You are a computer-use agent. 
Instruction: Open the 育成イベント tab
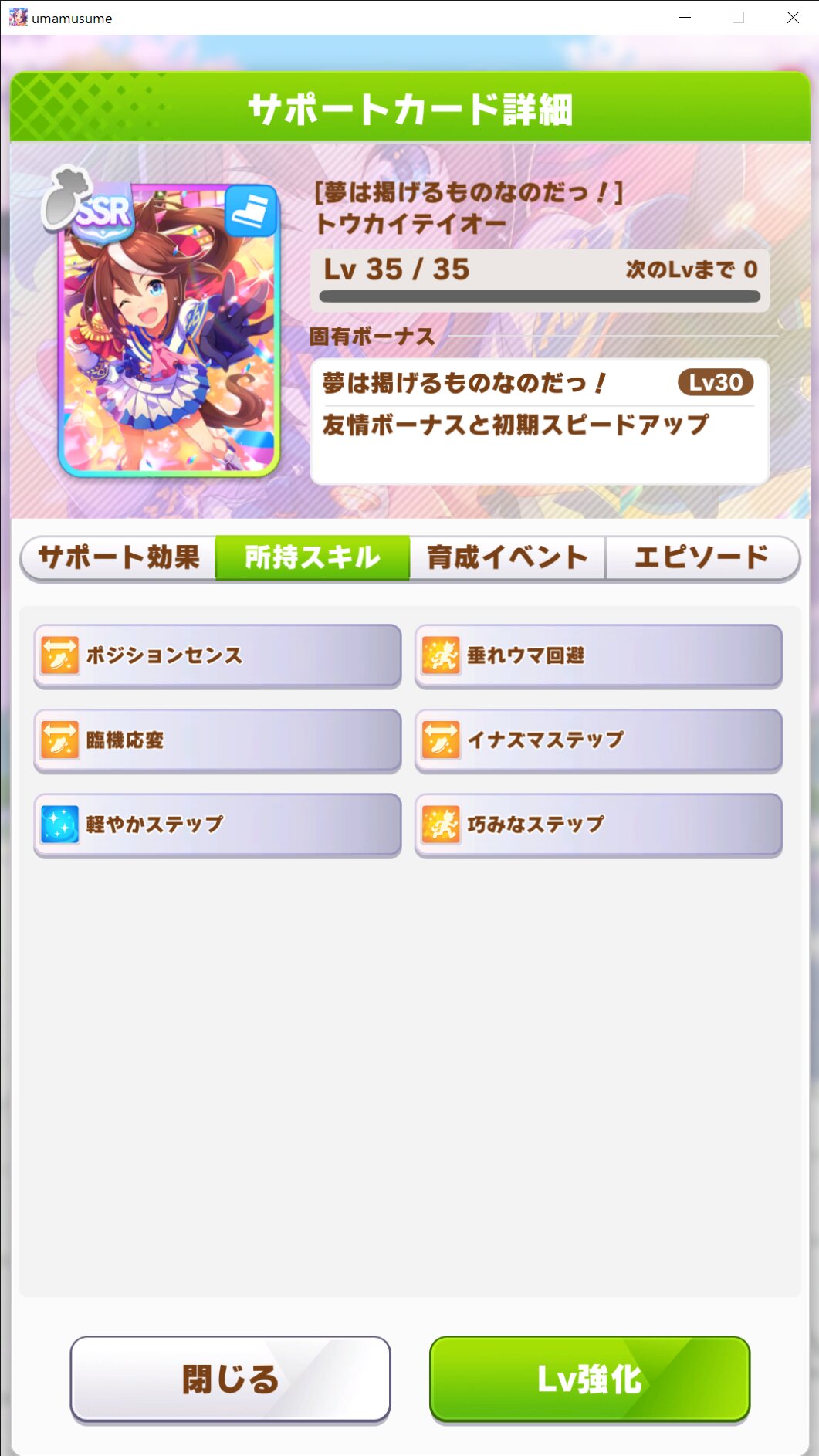pyautogui.click(x=508, y=557)
